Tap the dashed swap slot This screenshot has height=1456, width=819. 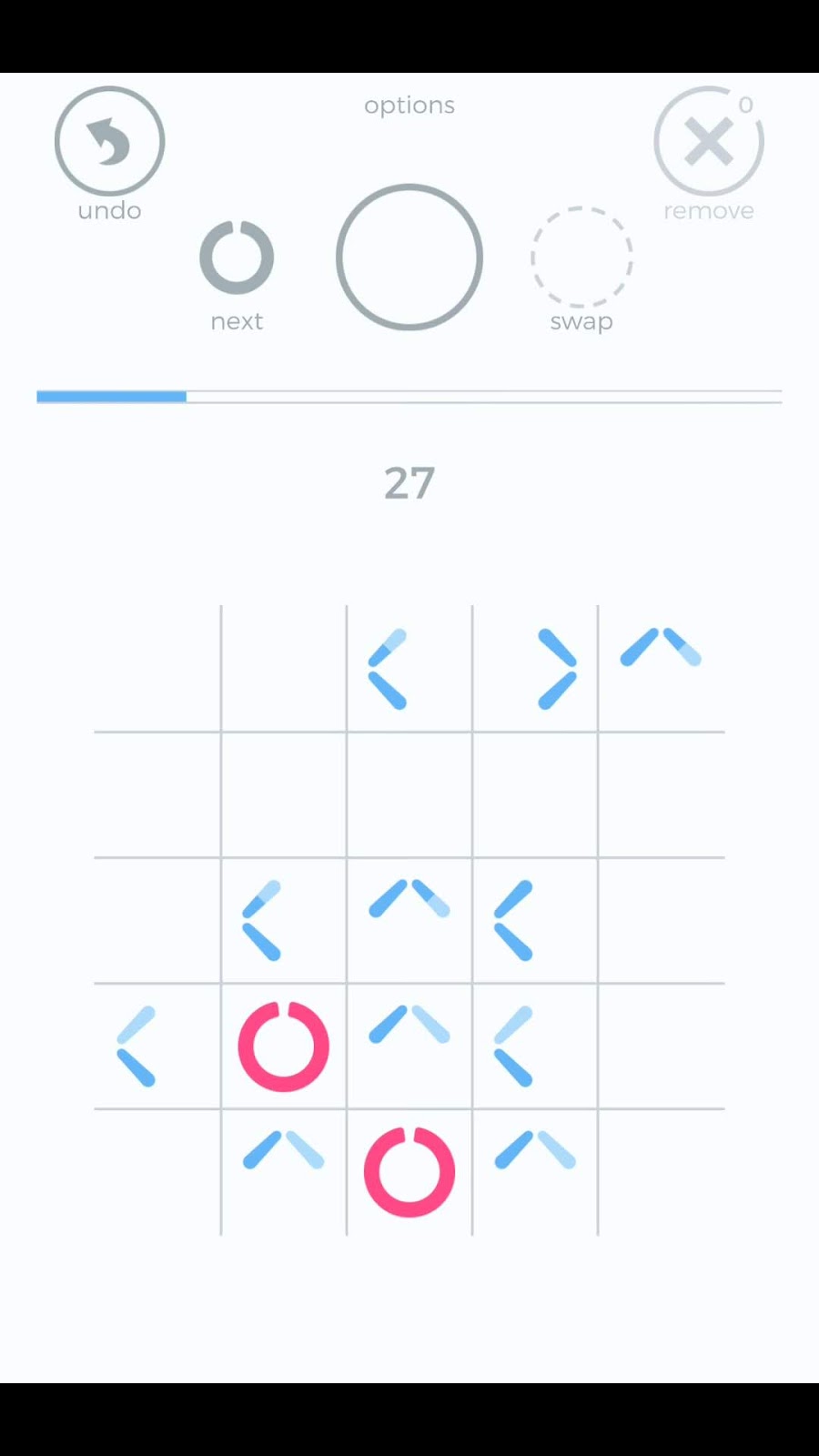coord(581,257)
